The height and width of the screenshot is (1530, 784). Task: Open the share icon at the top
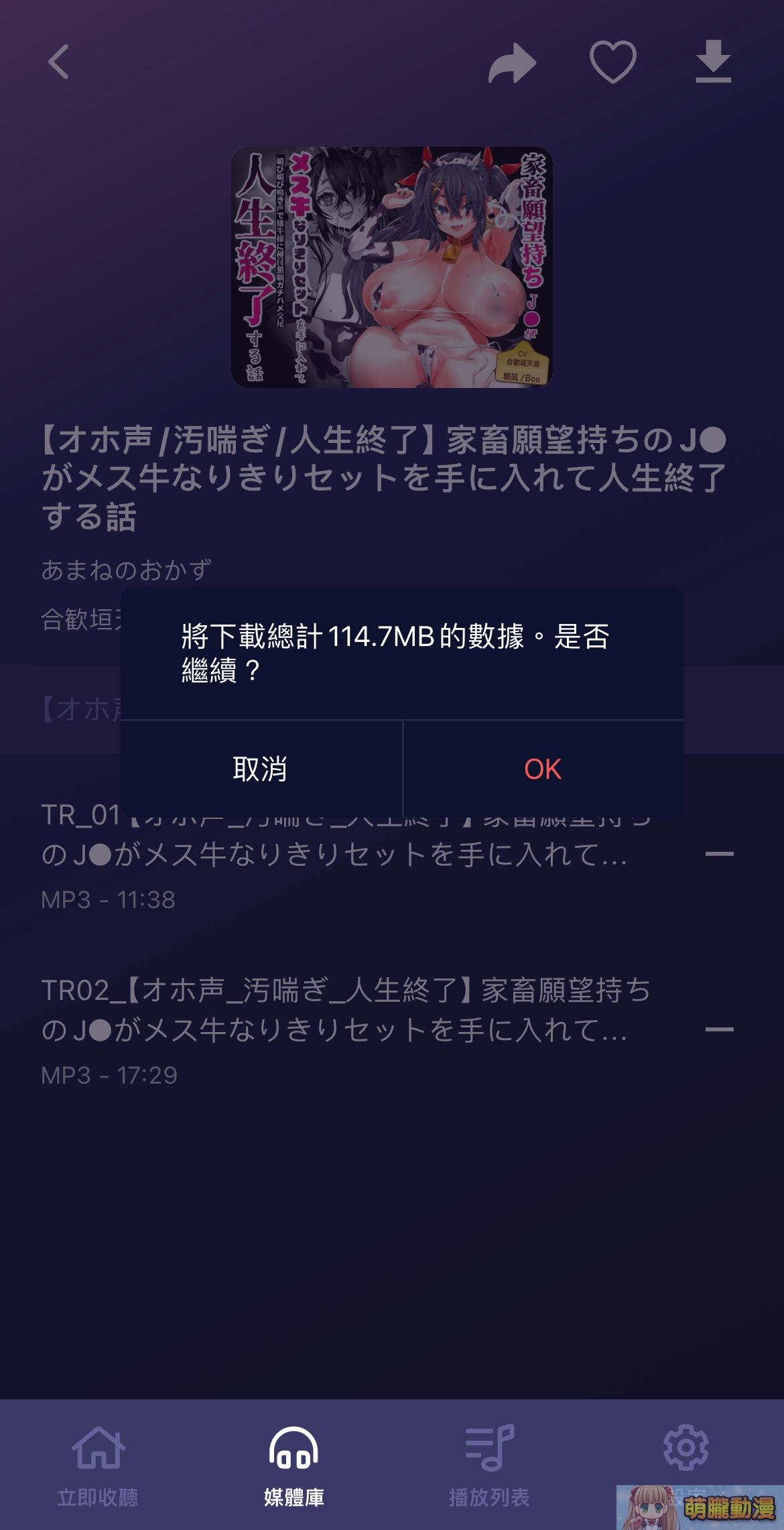click(x=513, y=62)
